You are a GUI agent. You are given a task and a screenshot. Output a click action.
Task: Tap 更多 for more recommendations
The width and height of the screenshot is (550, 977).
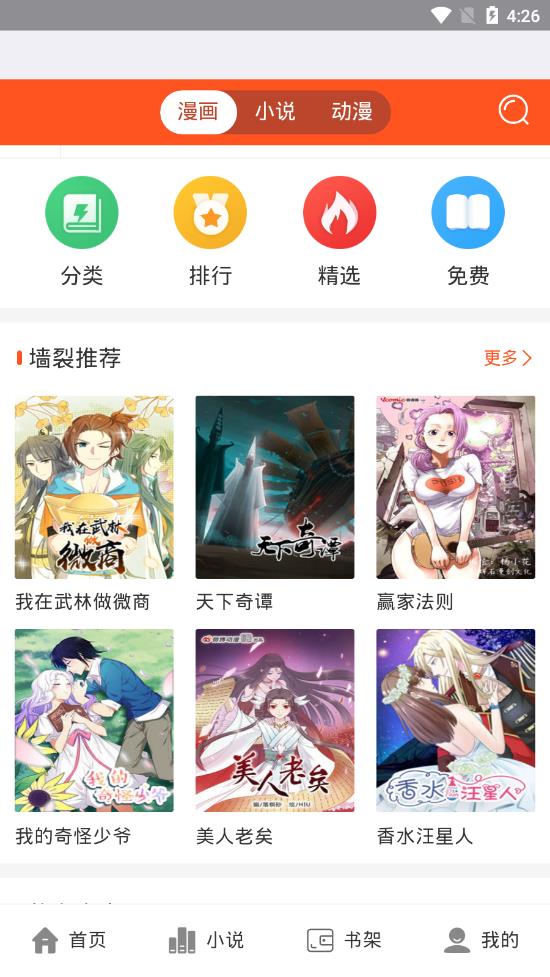[x=508, y=358]
